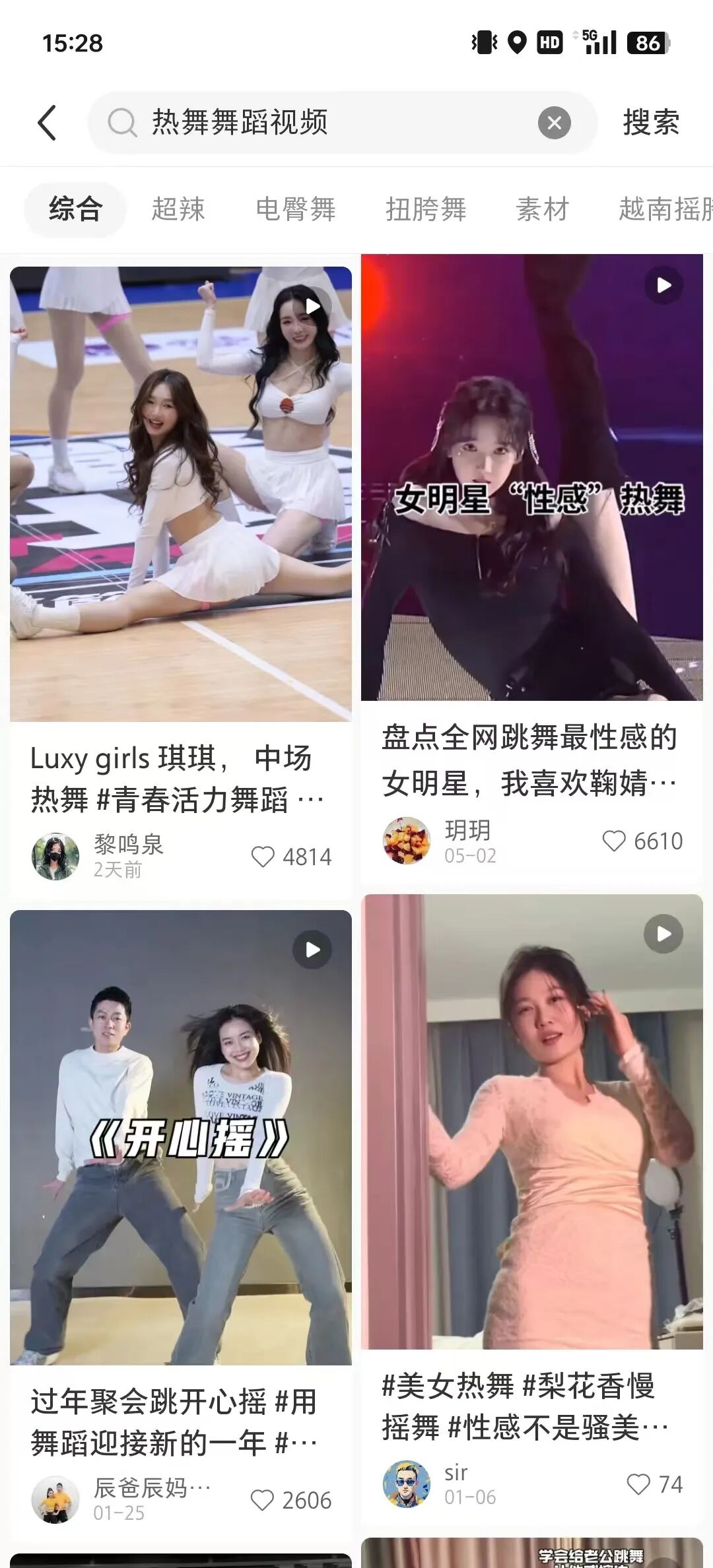
Task: Like the 玥玥 video with the heart icon
Action: (615, 841)
